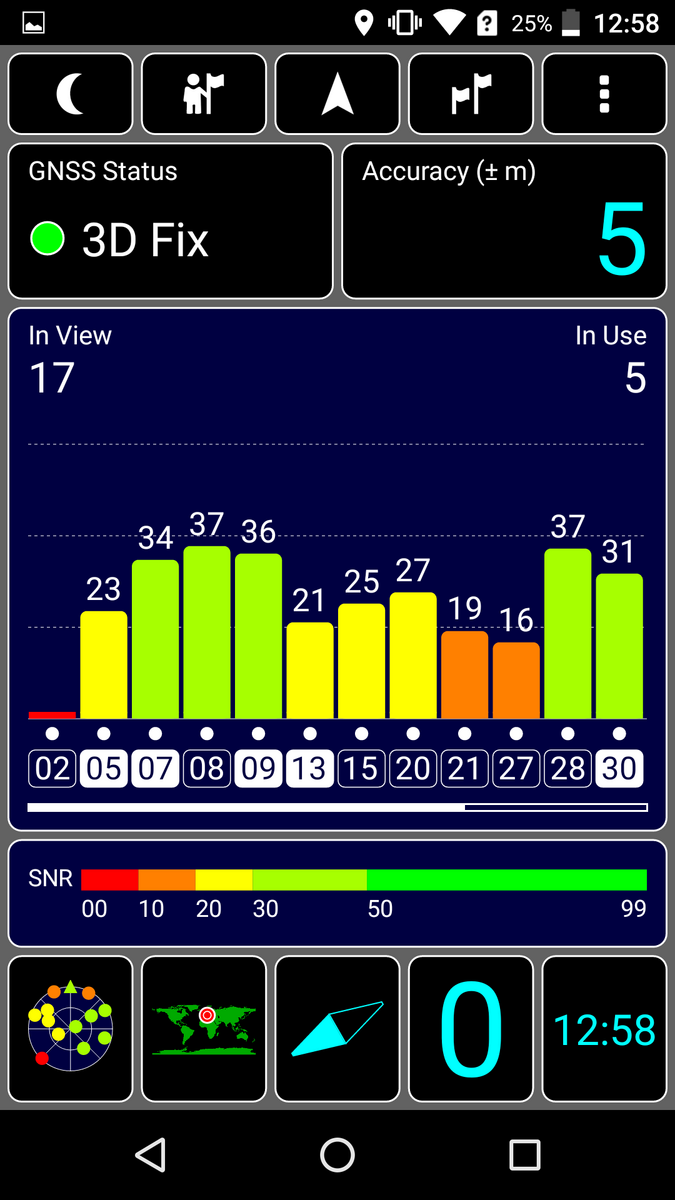This screenshot has width=675, height=1200.
Task: Open the satellite sky plot view
Action: pyautogui.click(x=71, y=1029)
